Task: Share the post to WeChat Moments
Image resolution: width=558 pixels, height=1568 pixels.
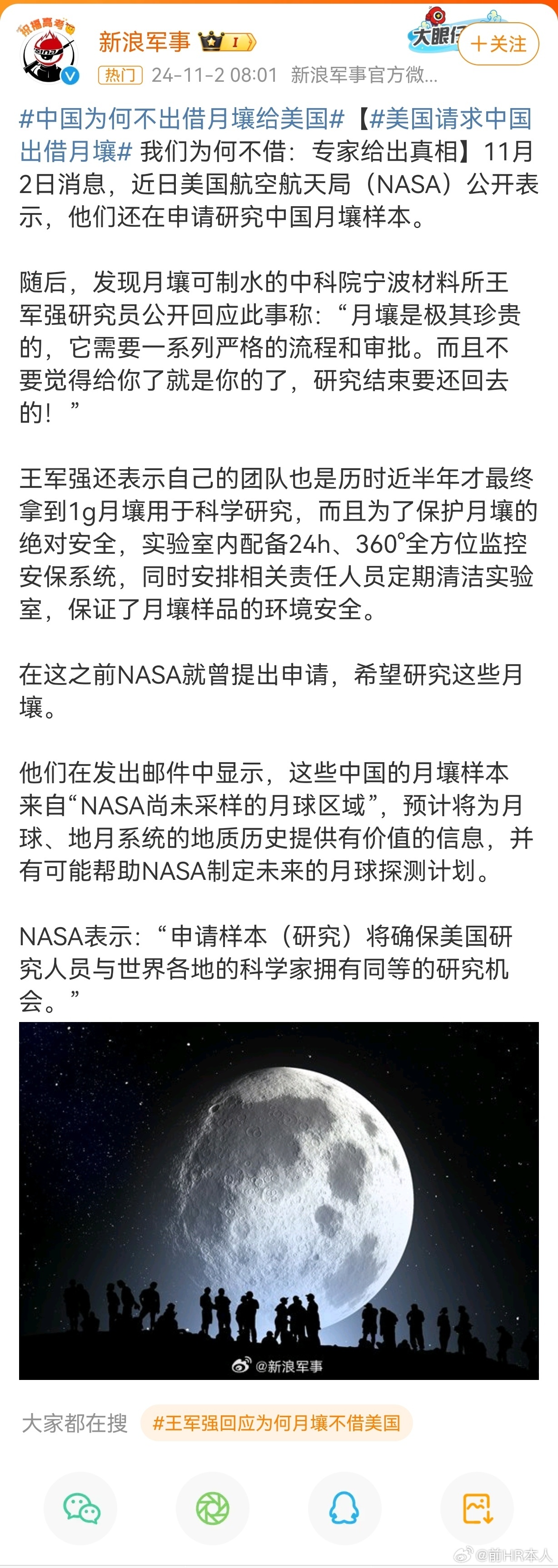Action: click(213, 1508)
